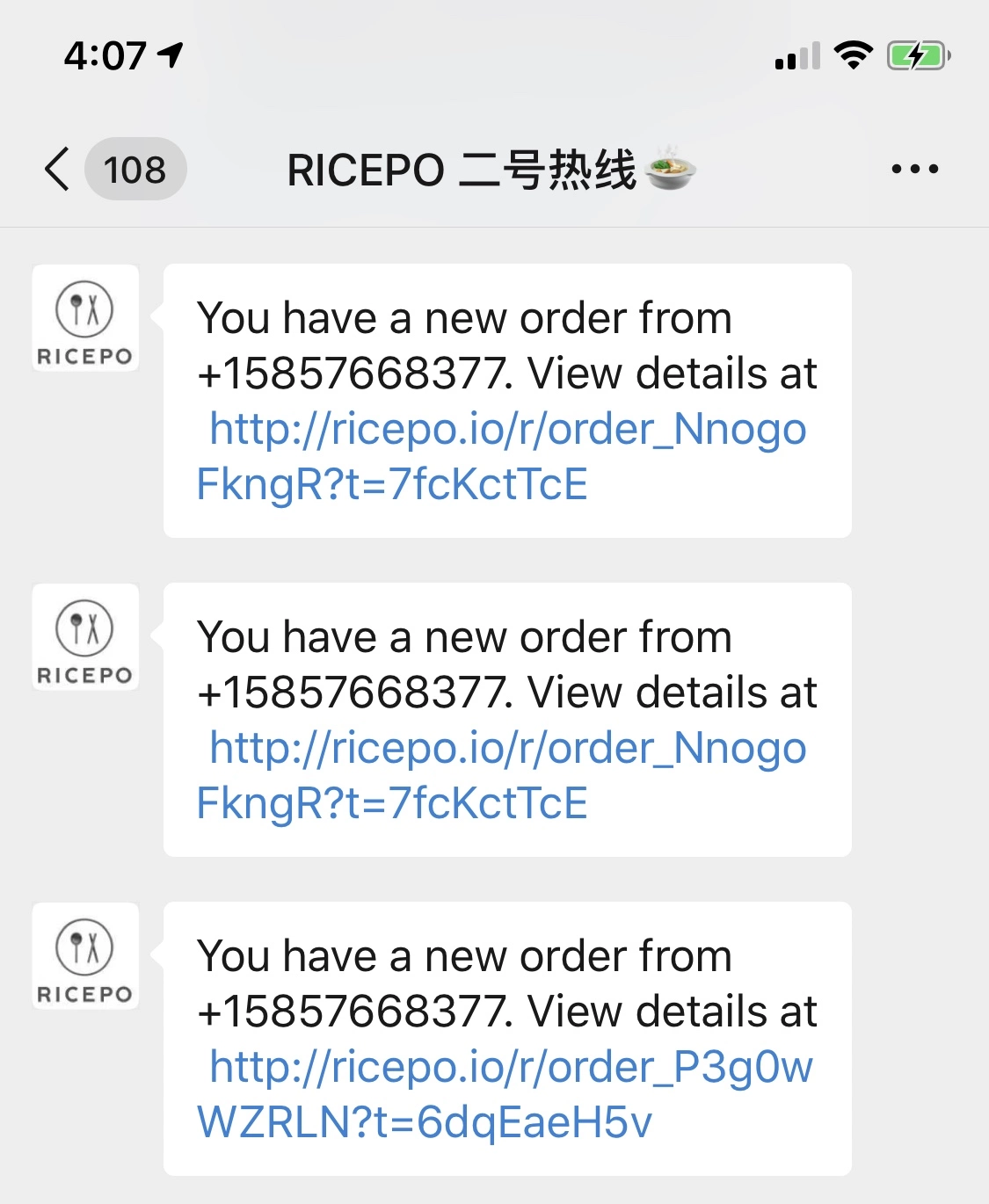Open the chat overflow menu
The image size is (989, 1204).
(x=914, y=169)
